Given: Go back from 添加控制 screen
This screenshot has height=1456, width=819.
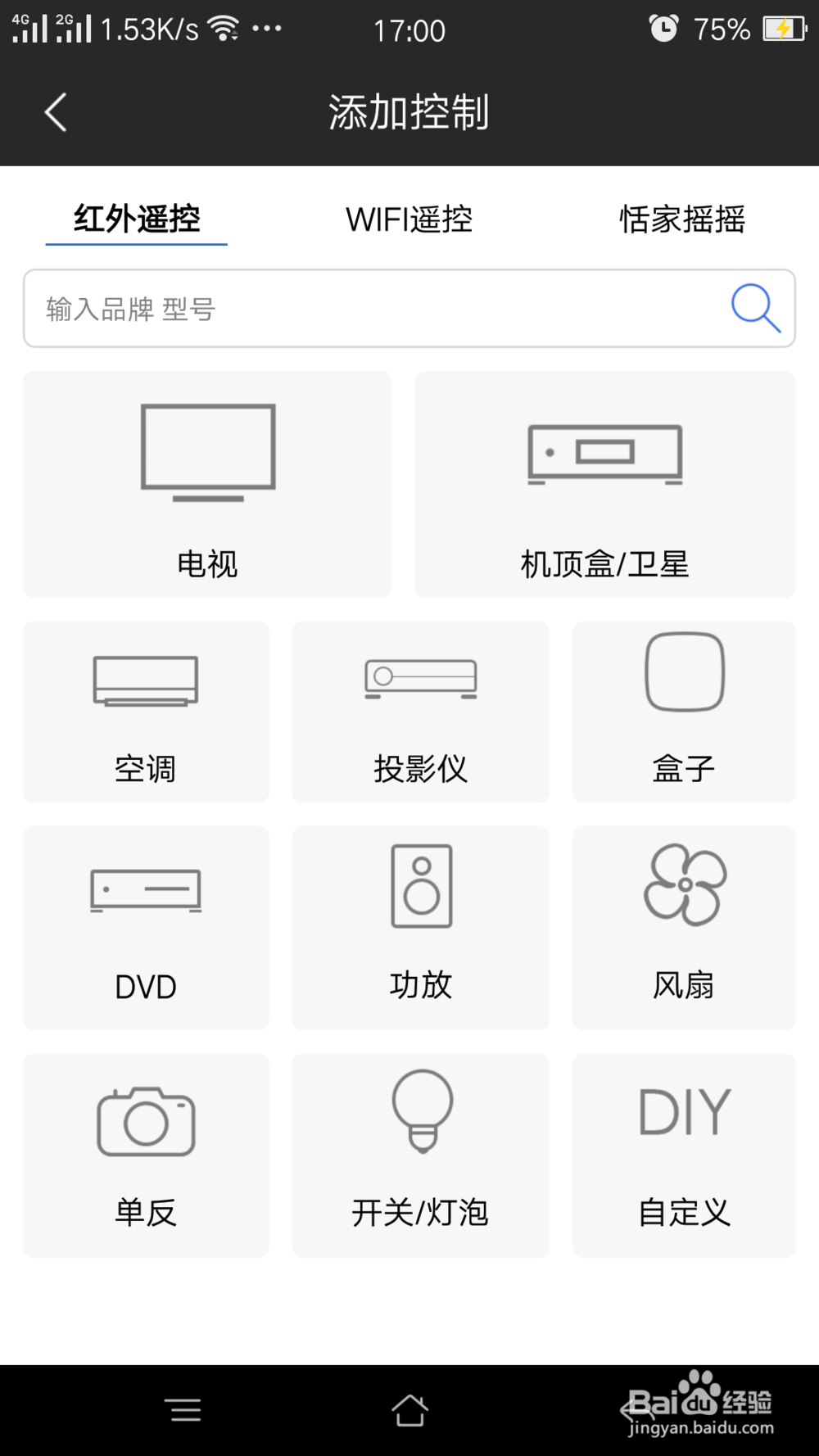Looking at the screenshot, I should [x=55, y=112].
